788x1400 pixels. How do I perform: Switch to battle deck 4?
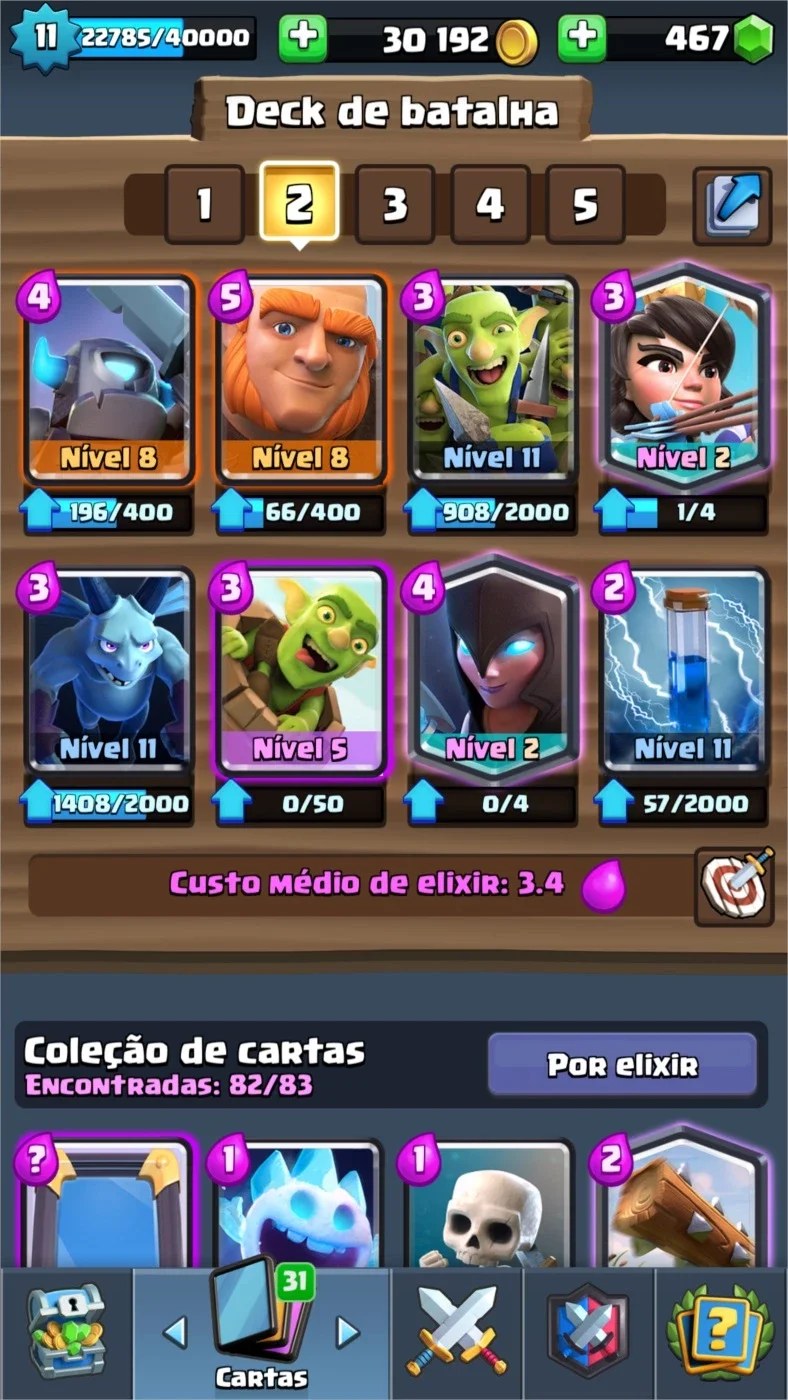490,205
